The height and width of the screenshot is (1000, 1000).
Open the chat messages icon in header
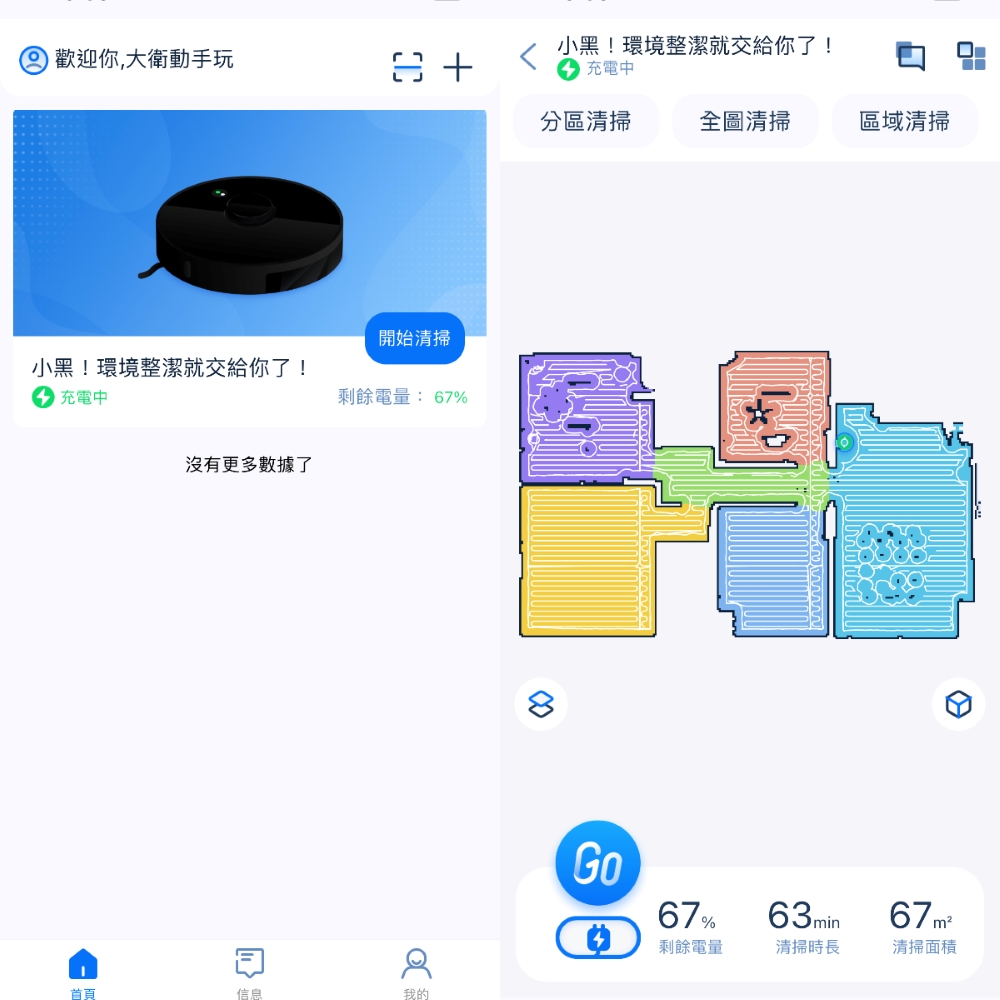pos(910,56)
